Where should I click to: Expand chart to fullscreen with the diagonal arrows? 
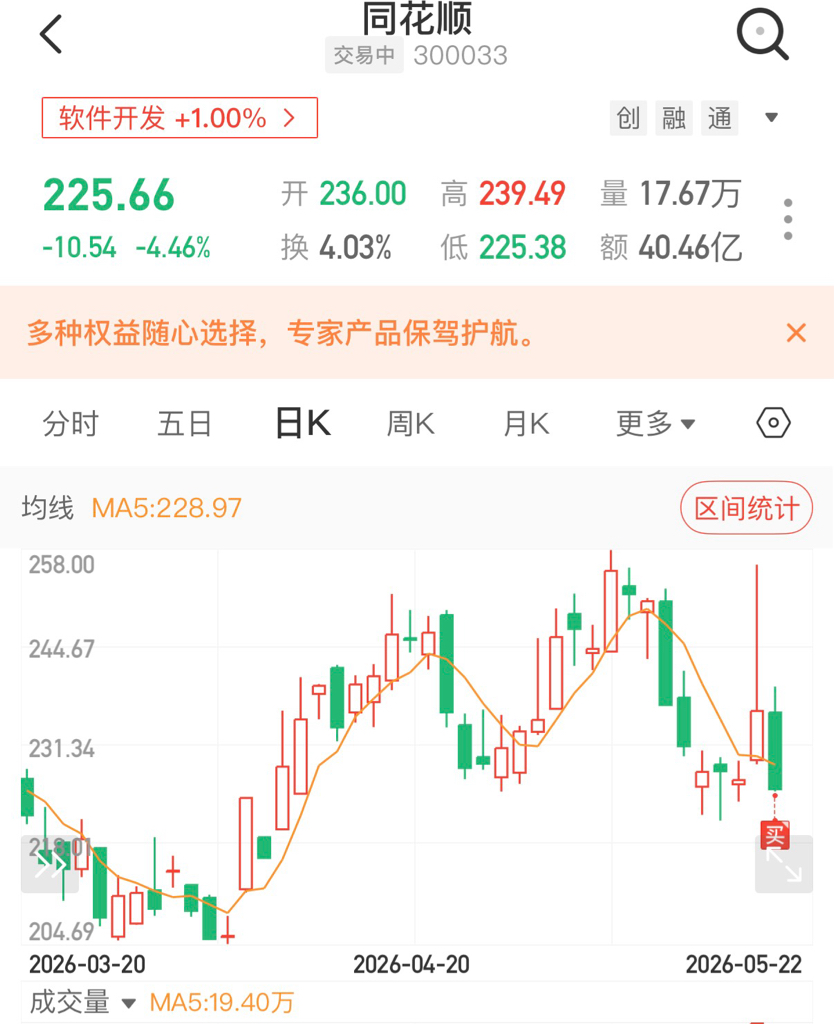[x=784, y=864]
